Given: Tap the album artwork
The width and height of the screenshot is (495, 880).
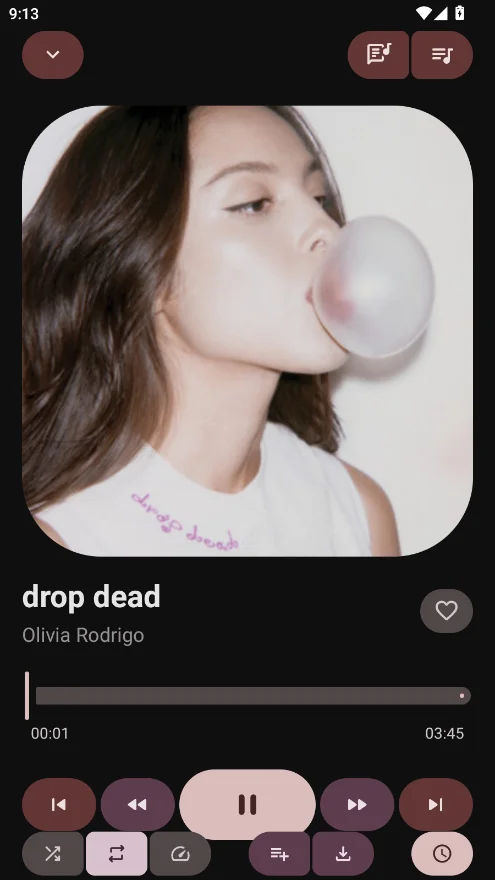Looking at the screenshot, I should 248,331.
